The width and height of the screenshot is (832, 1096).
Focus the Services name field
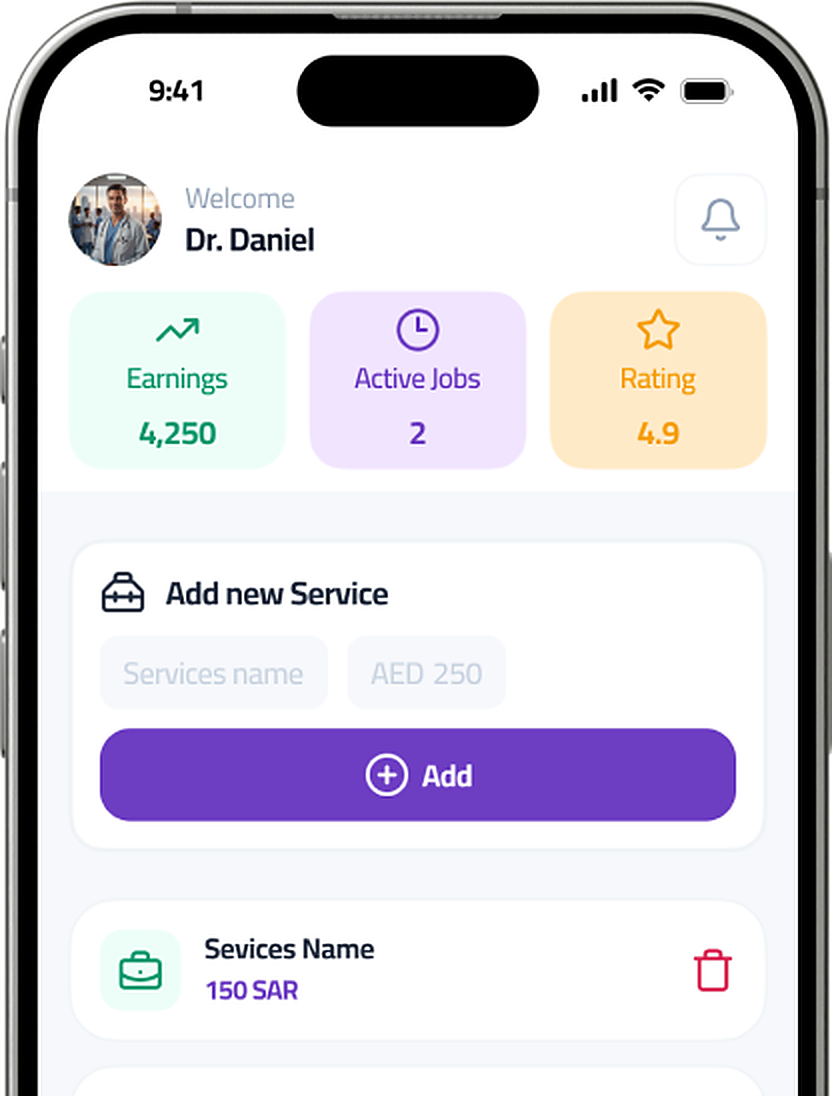(x=214, y=672)
